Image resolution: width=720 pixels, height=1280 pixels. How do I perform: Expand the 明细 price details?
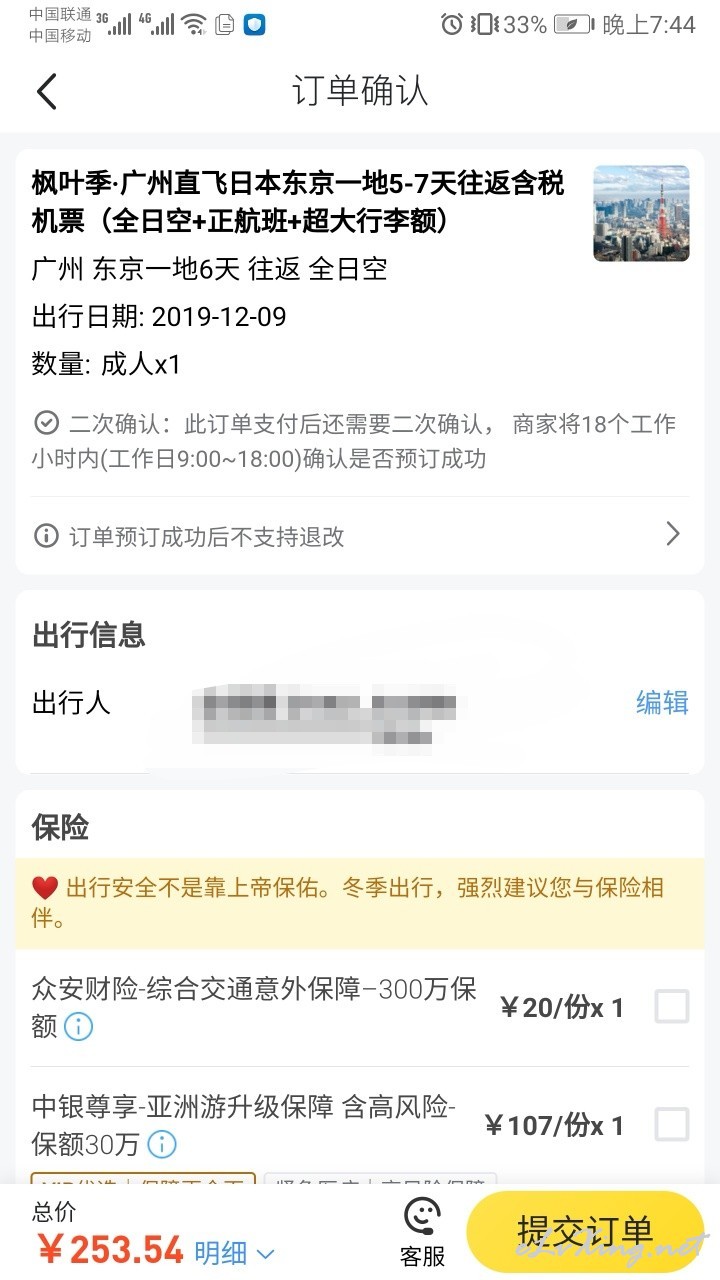(235, 1252)
